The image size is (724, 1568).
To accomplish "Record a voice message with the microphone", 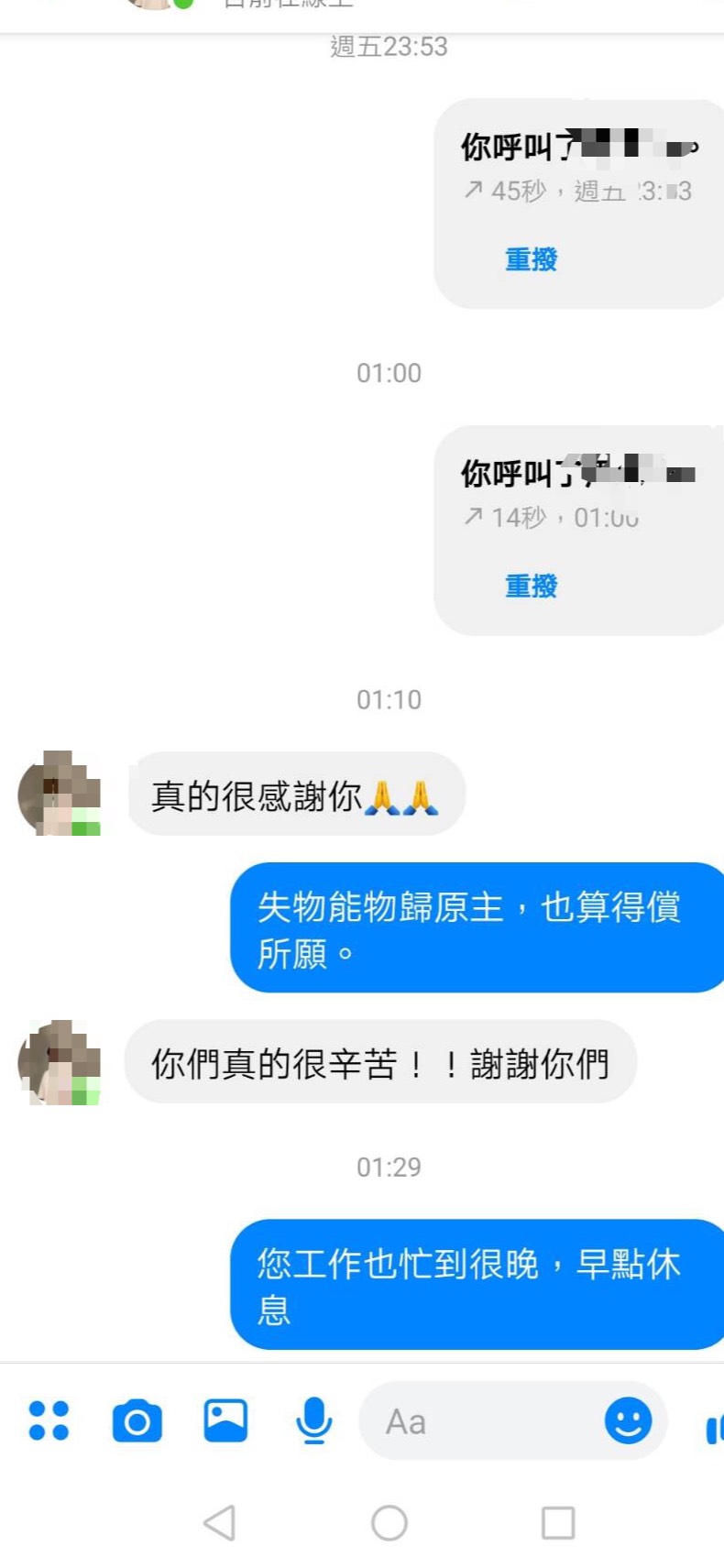I will [313, 1421].
